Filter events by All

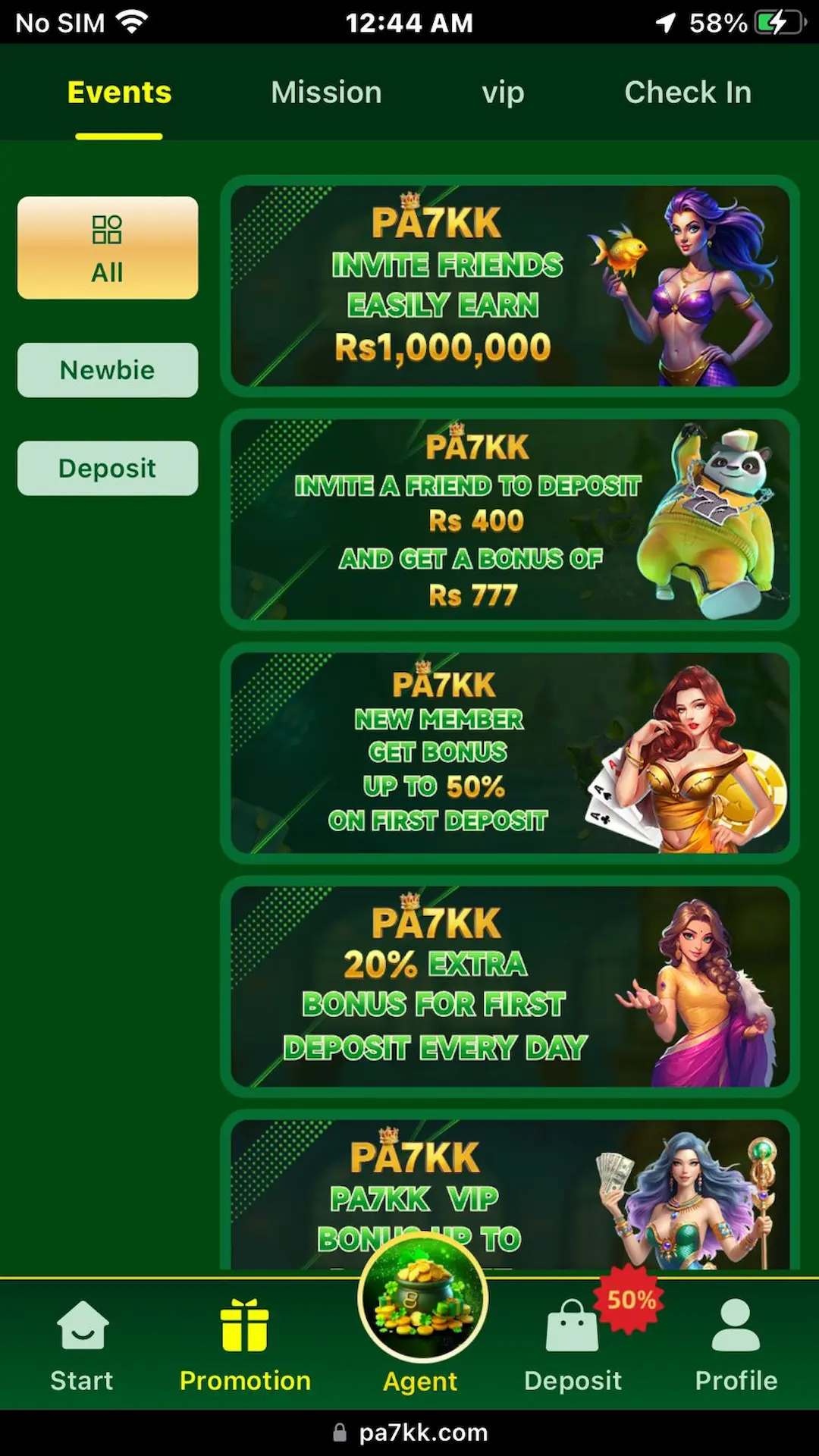(108, 248)
